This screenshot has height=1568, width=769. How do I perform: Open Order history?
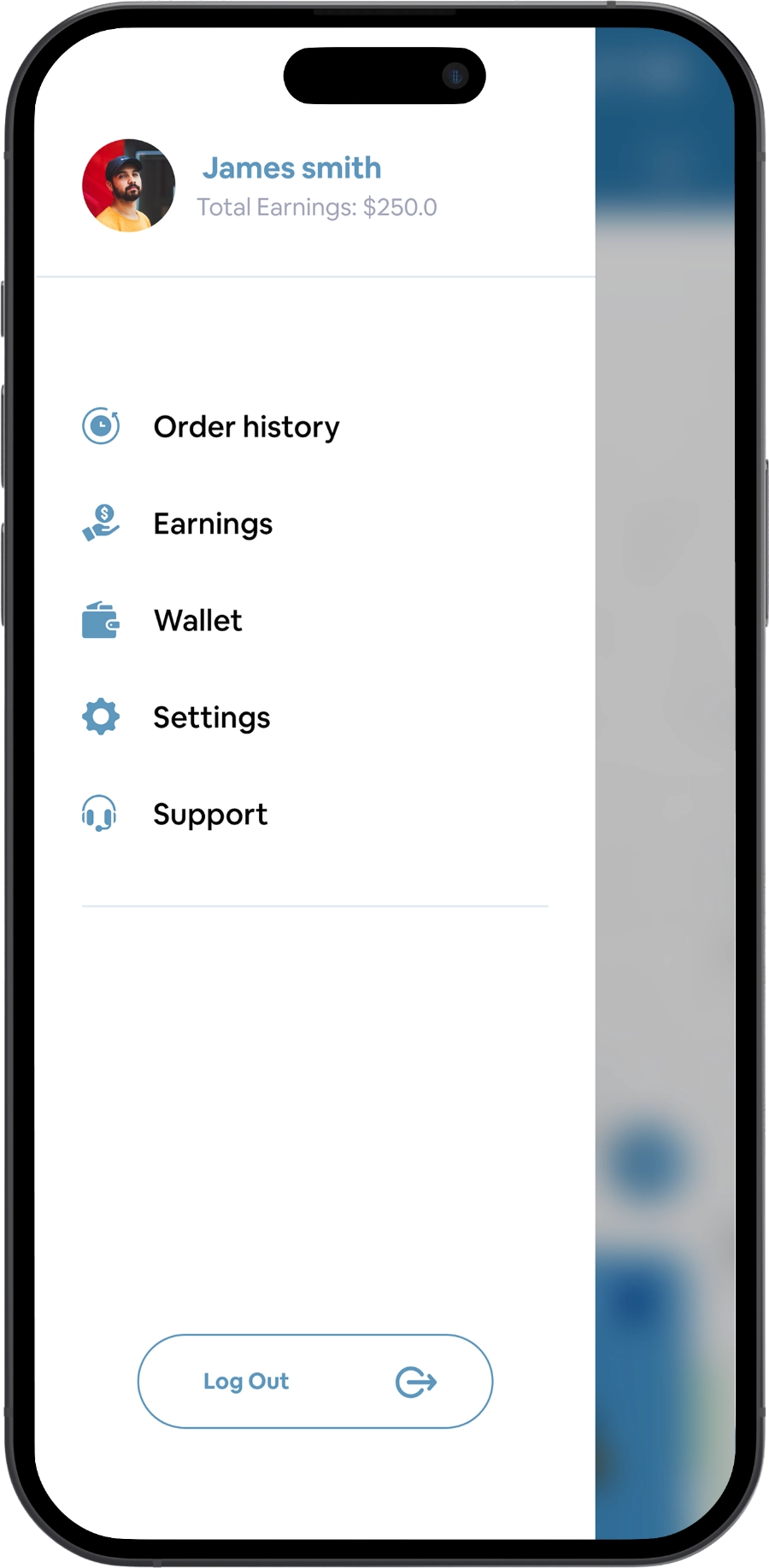coord(246,426)
